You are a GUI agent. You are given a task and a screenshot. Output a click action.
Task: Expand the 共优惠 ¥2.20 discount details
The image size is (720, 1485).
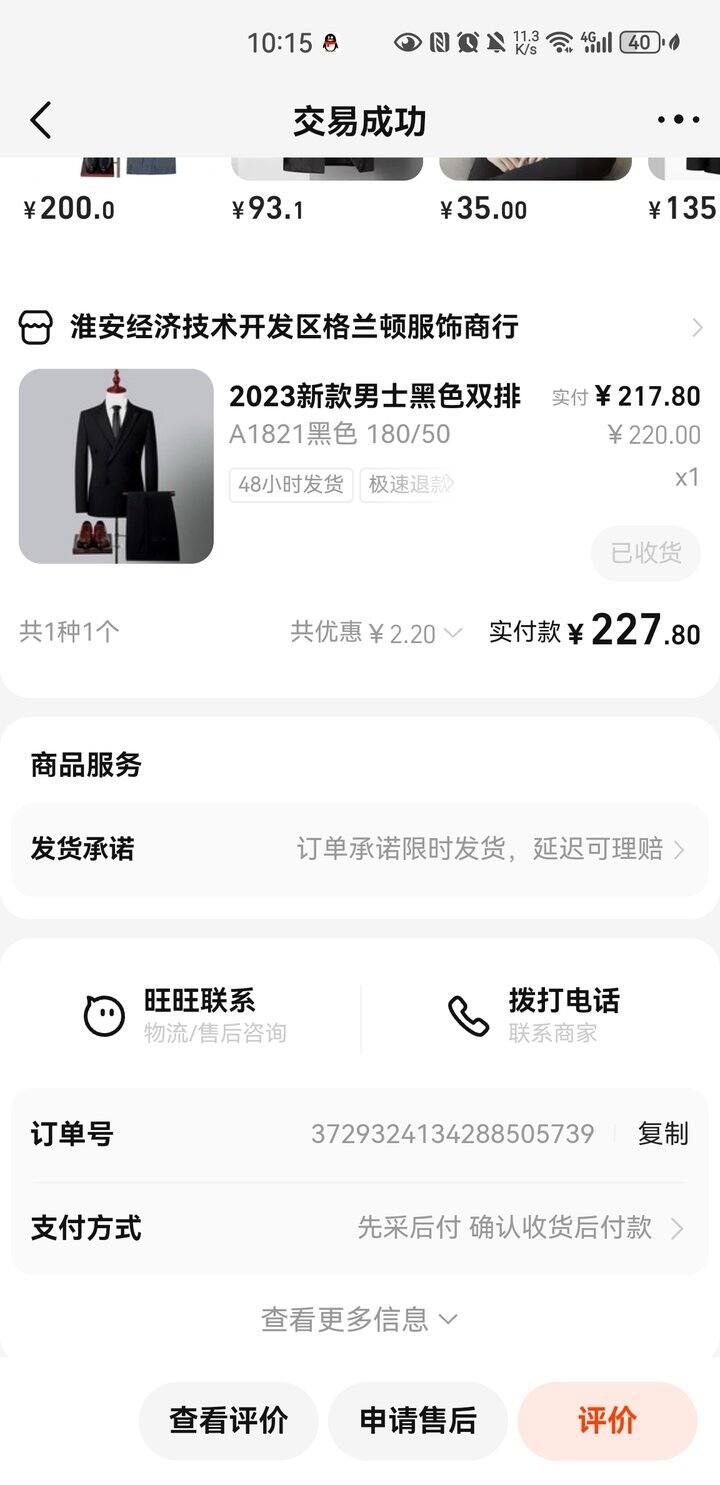pyautogui.click(x=376, y=633)
